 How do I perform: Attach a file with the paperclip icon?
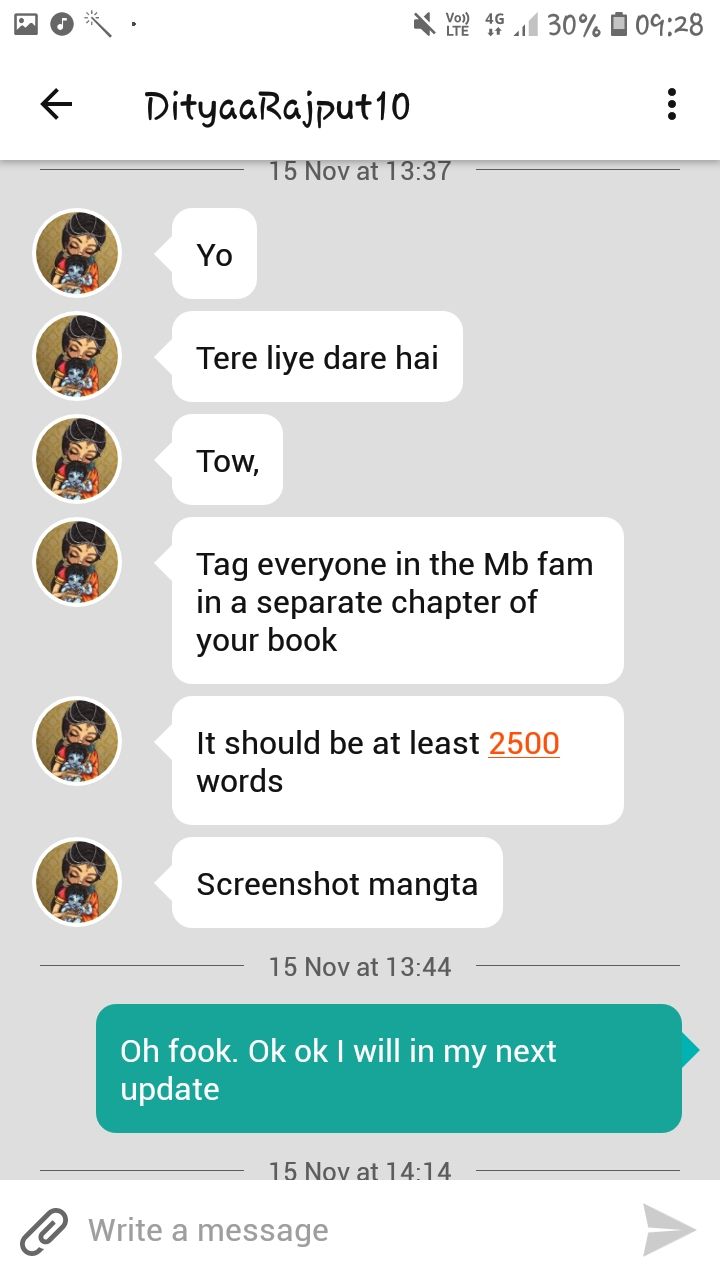coord(45,1231)
